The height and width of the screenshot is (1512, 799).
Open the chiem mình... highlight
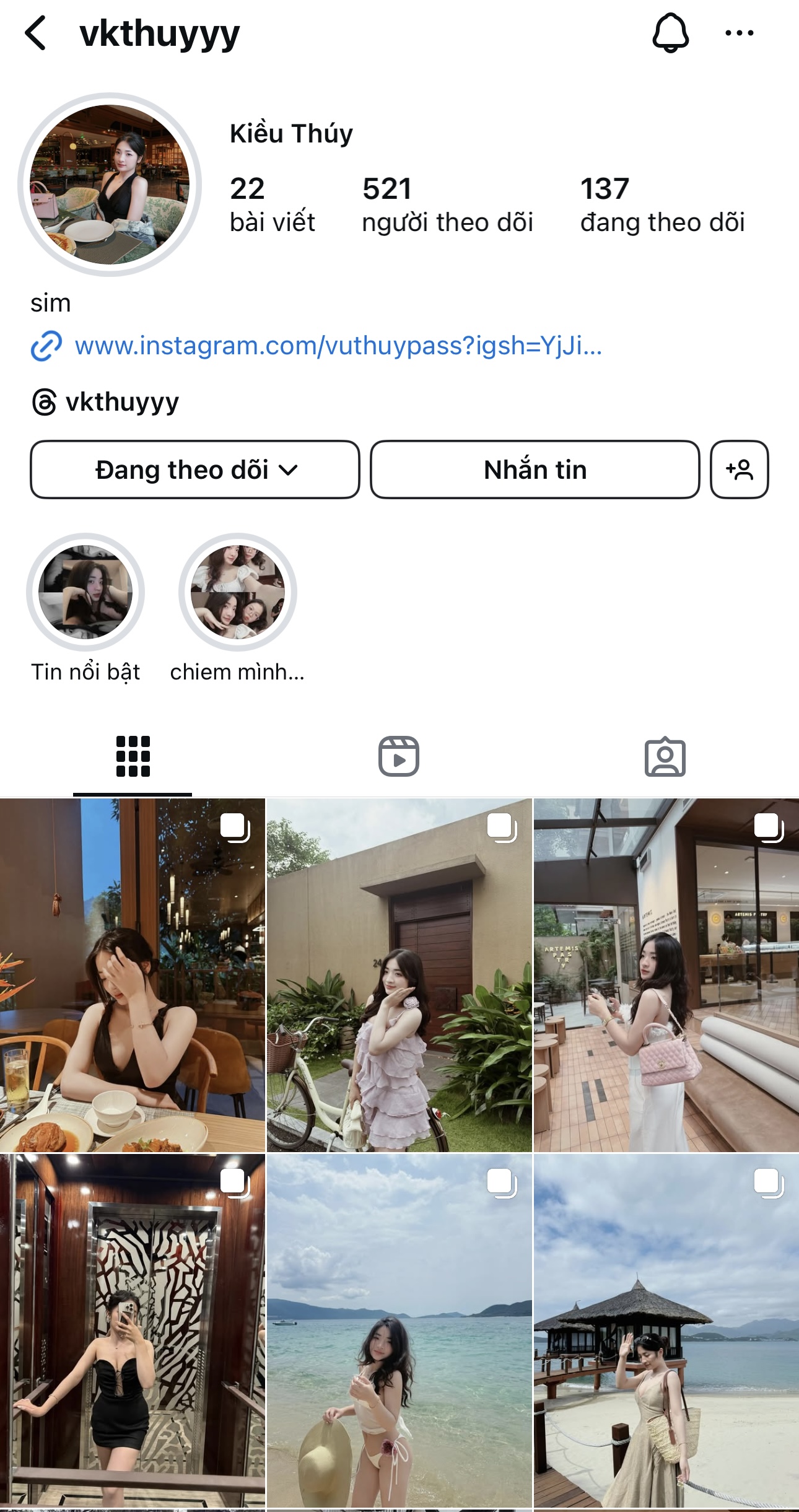(237, 592)
